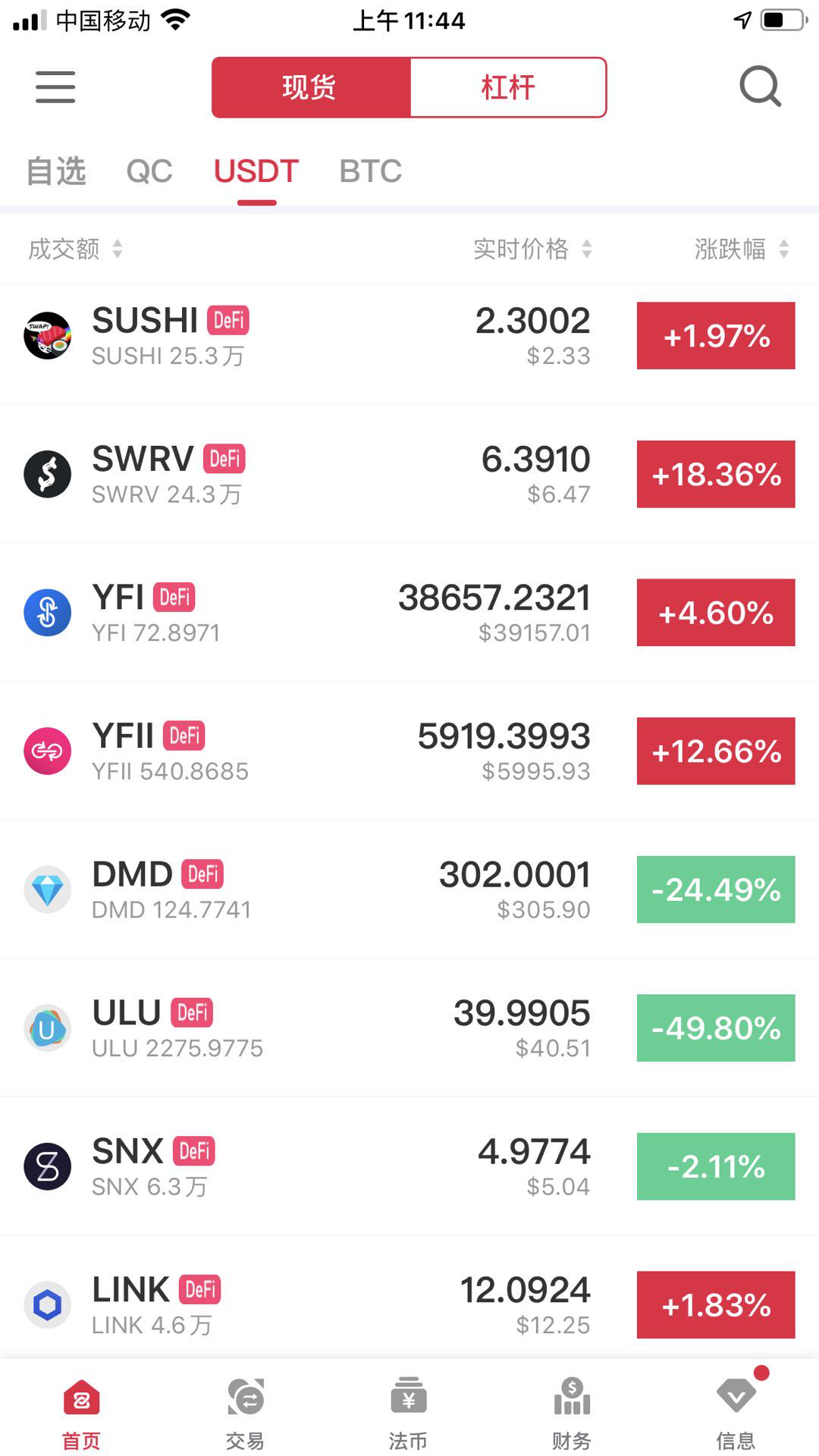Open the 信息 tab
This screenshot has width=819, height=1456.
tap(736, 1412)
